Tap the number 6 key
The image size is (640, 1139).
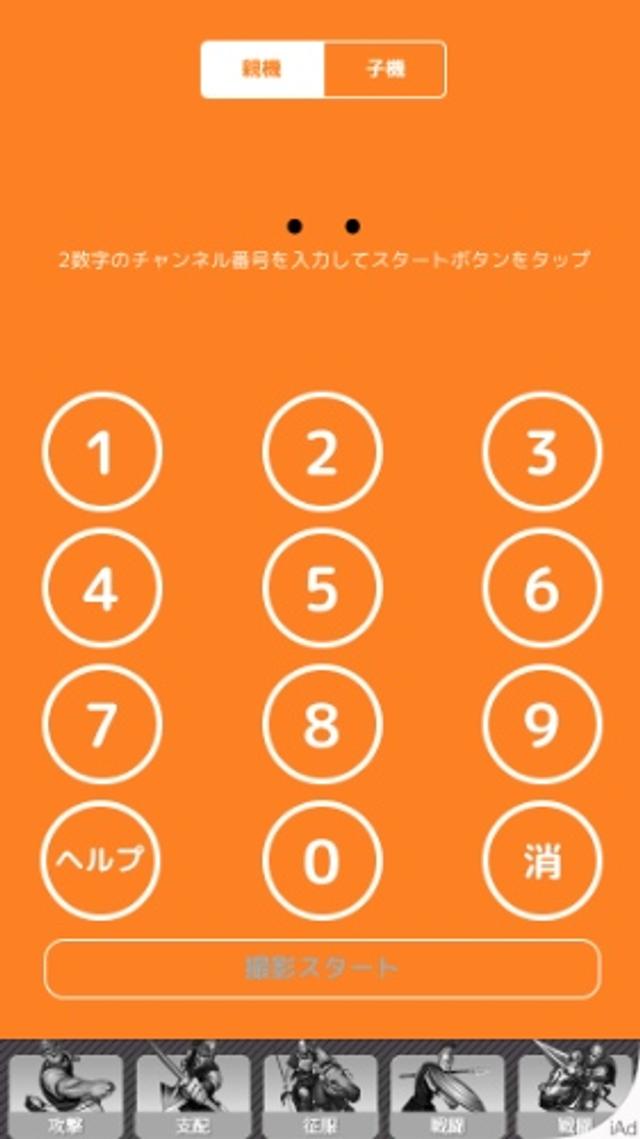coord(542,589)
